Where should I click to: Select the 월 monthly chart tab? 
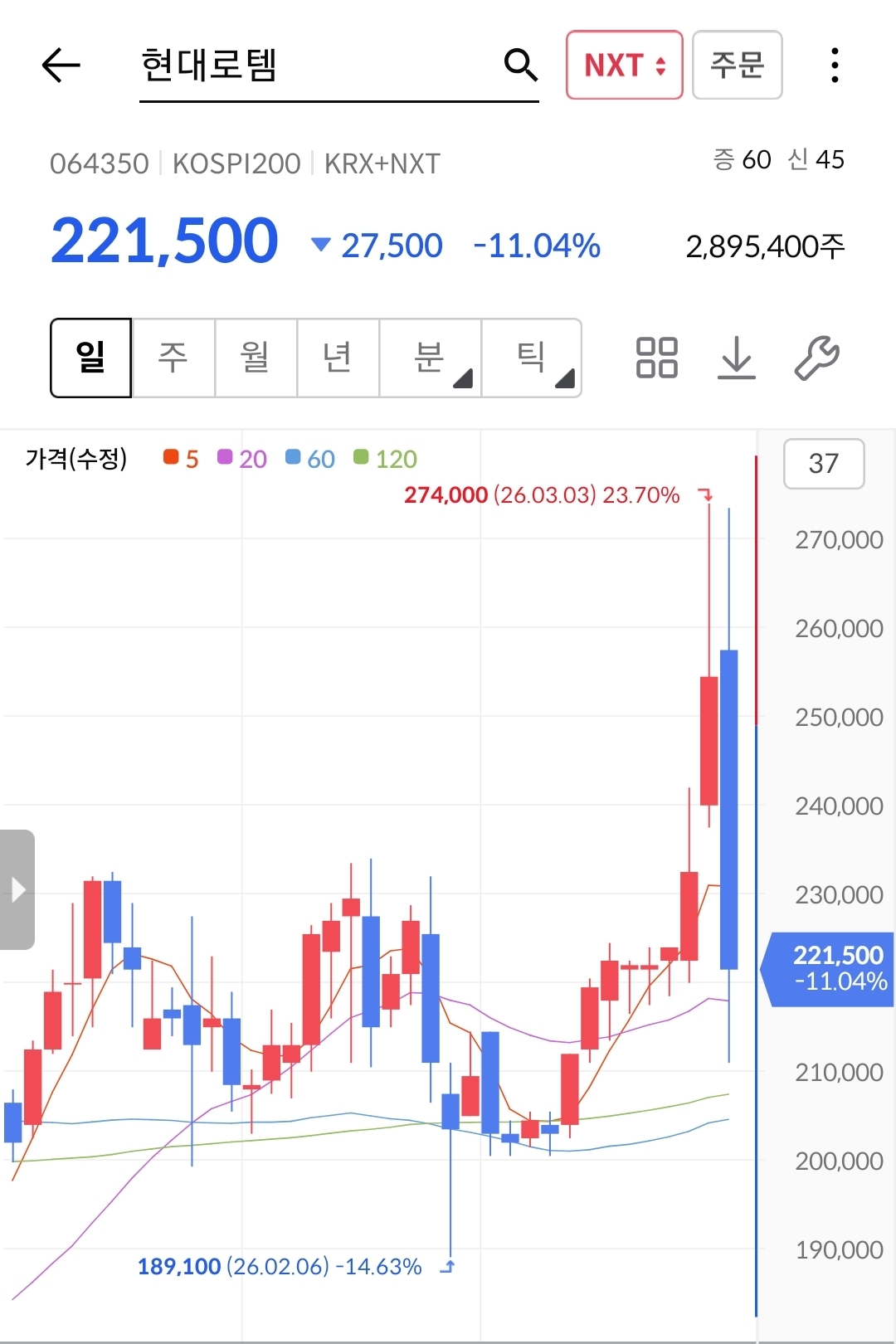tap(256, 358)
